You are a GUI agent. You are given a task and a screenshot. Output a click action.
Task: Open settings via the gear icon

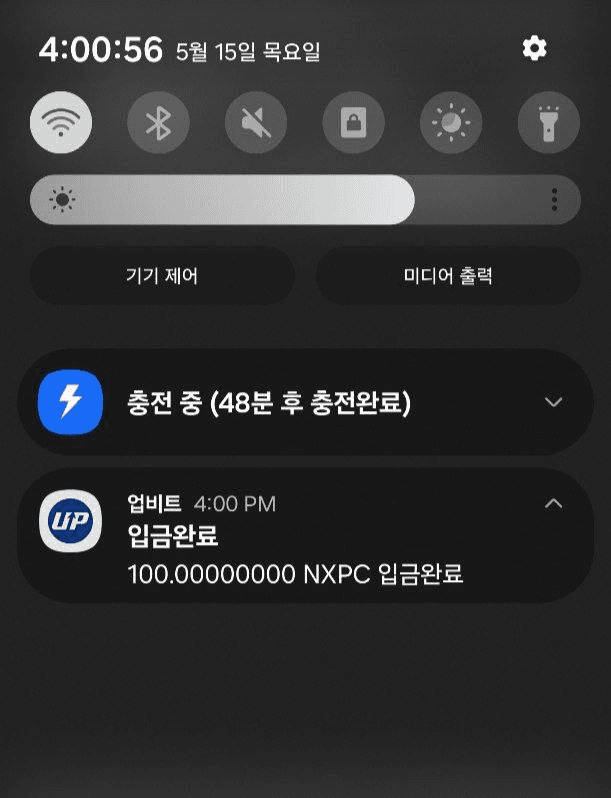(535, 48)
